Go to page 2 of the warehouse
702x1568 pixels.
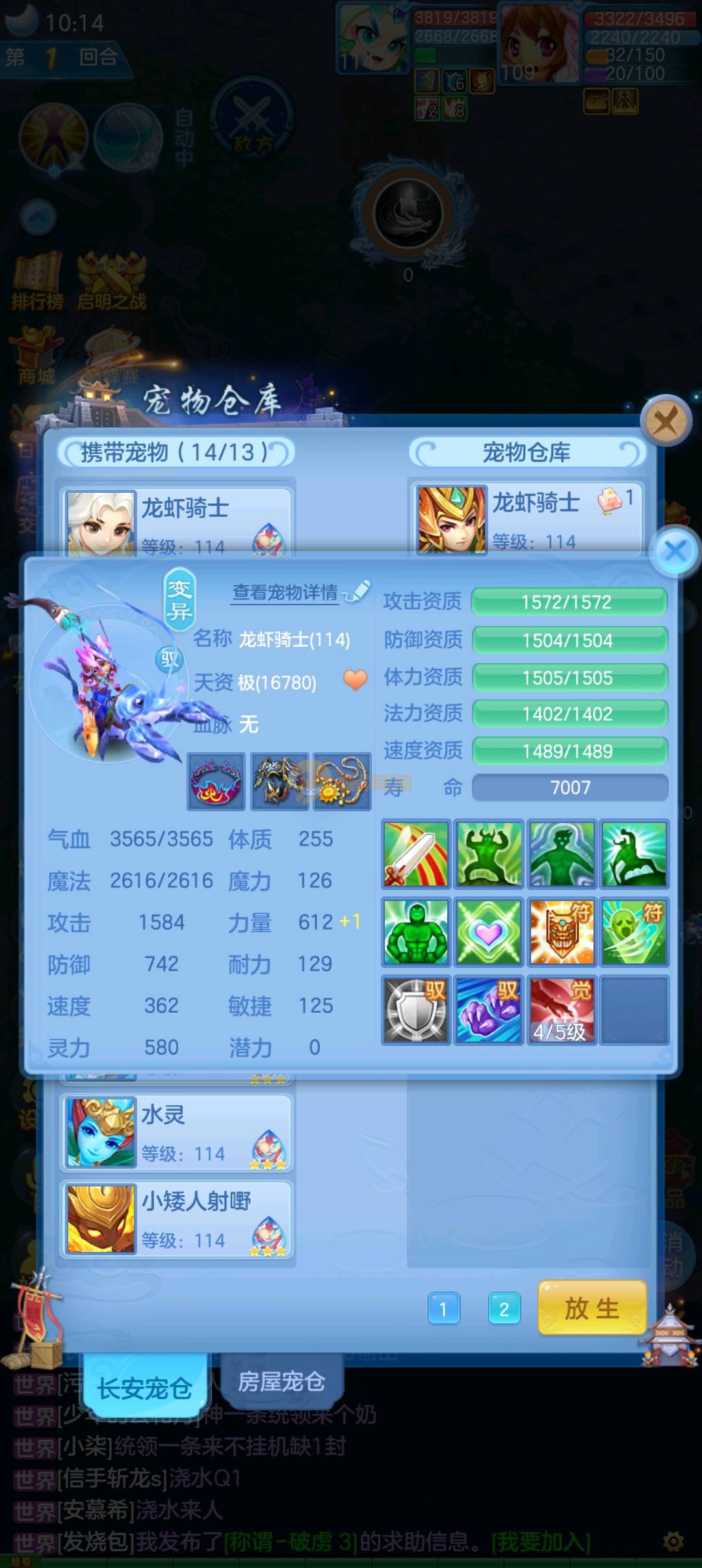(504, 1309)
